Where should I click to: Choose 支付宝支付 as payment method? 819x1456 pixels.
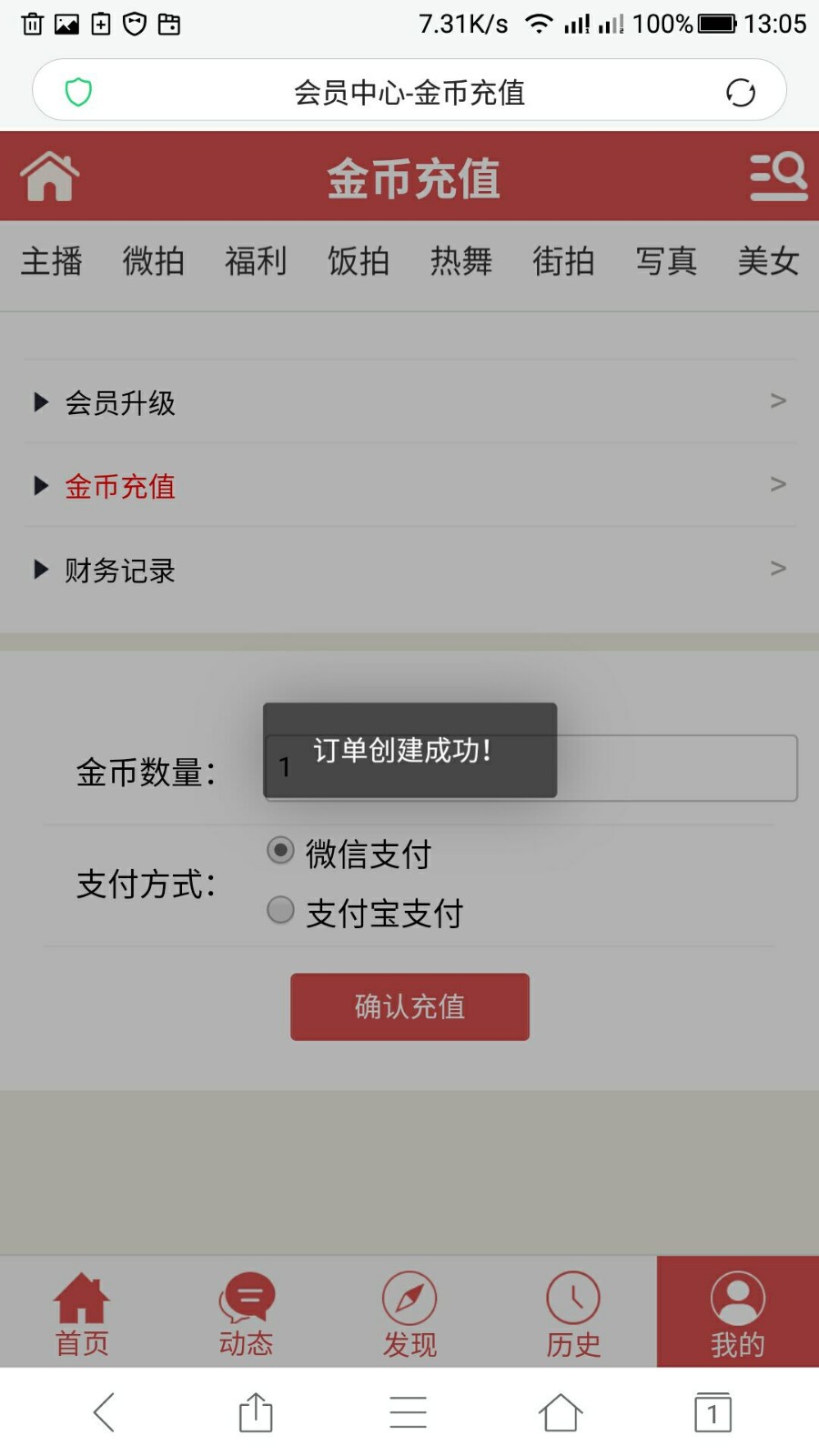coord(280,909)
